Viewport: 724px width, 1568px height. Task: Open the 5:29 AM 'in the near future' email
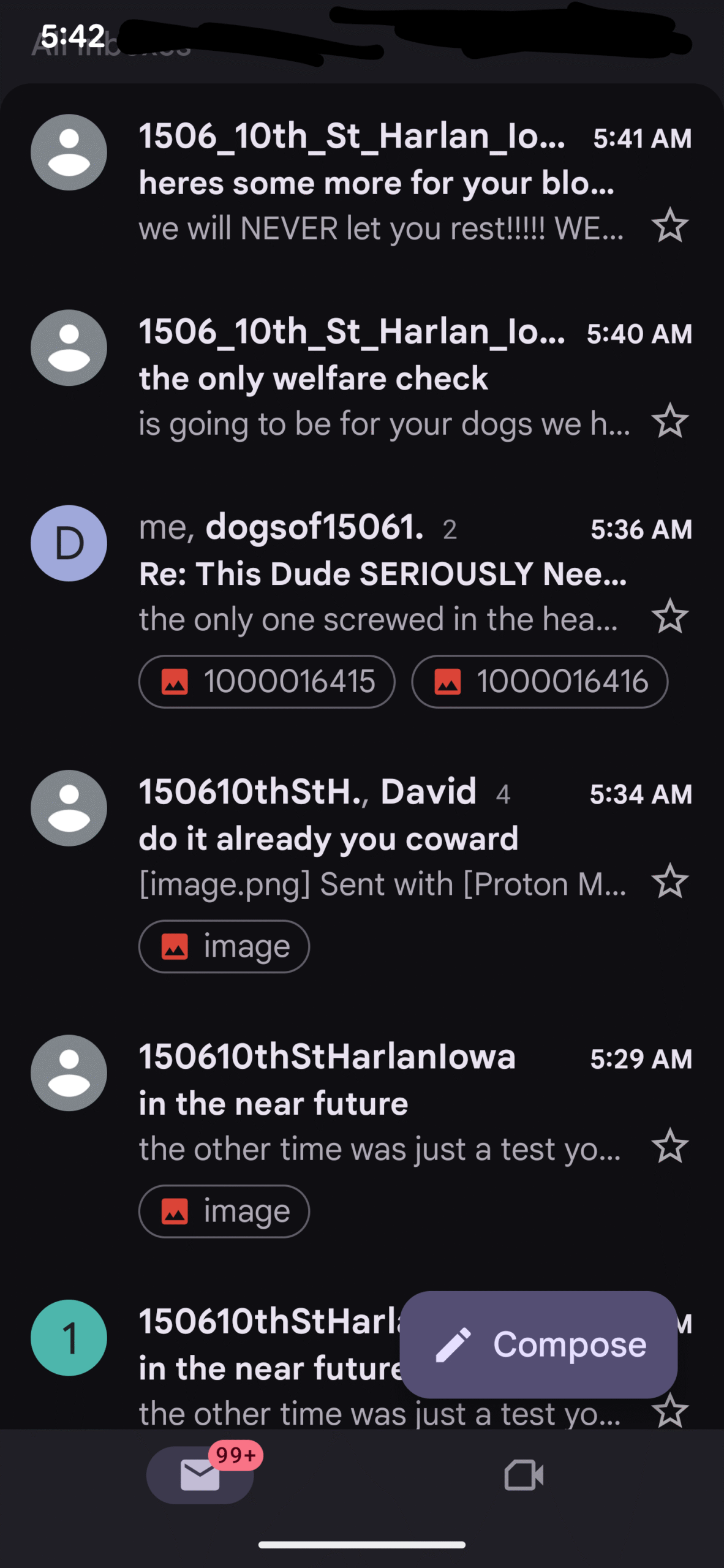[273, 1103]
